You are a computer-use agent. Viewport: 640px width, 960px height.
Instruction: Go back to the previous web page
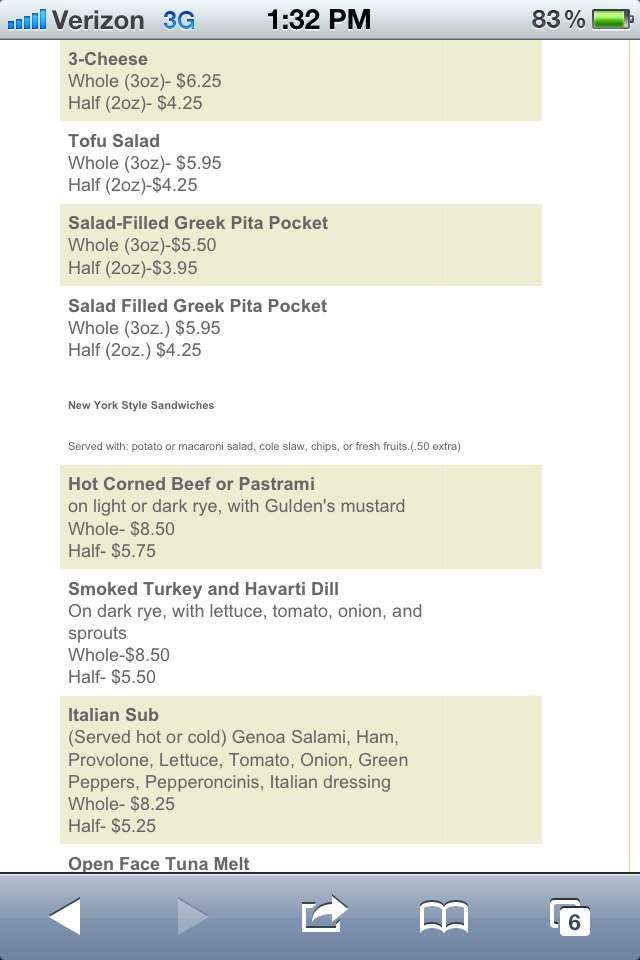coord(65,916)
